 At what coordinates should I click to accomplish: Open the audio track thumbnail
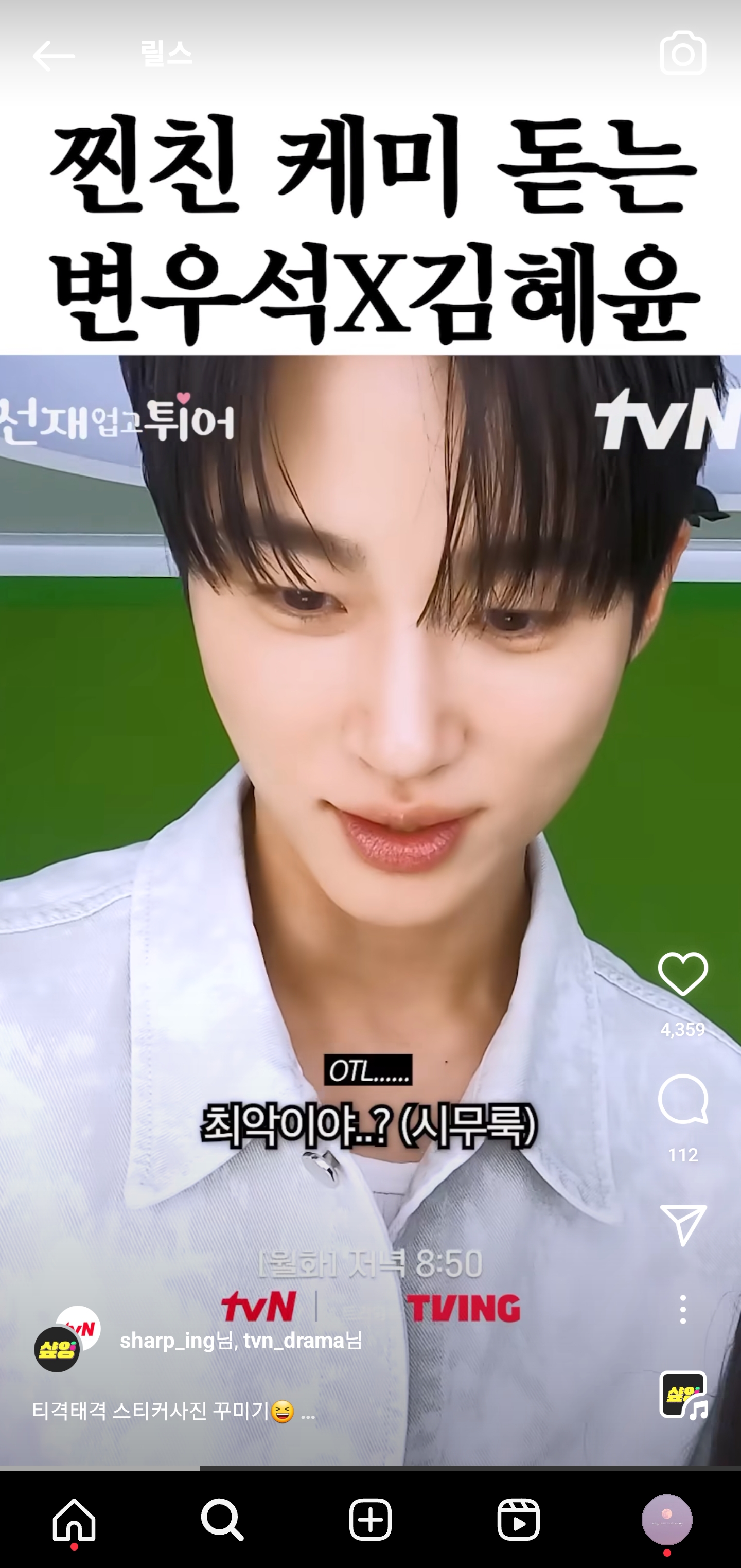point(682,1395)
